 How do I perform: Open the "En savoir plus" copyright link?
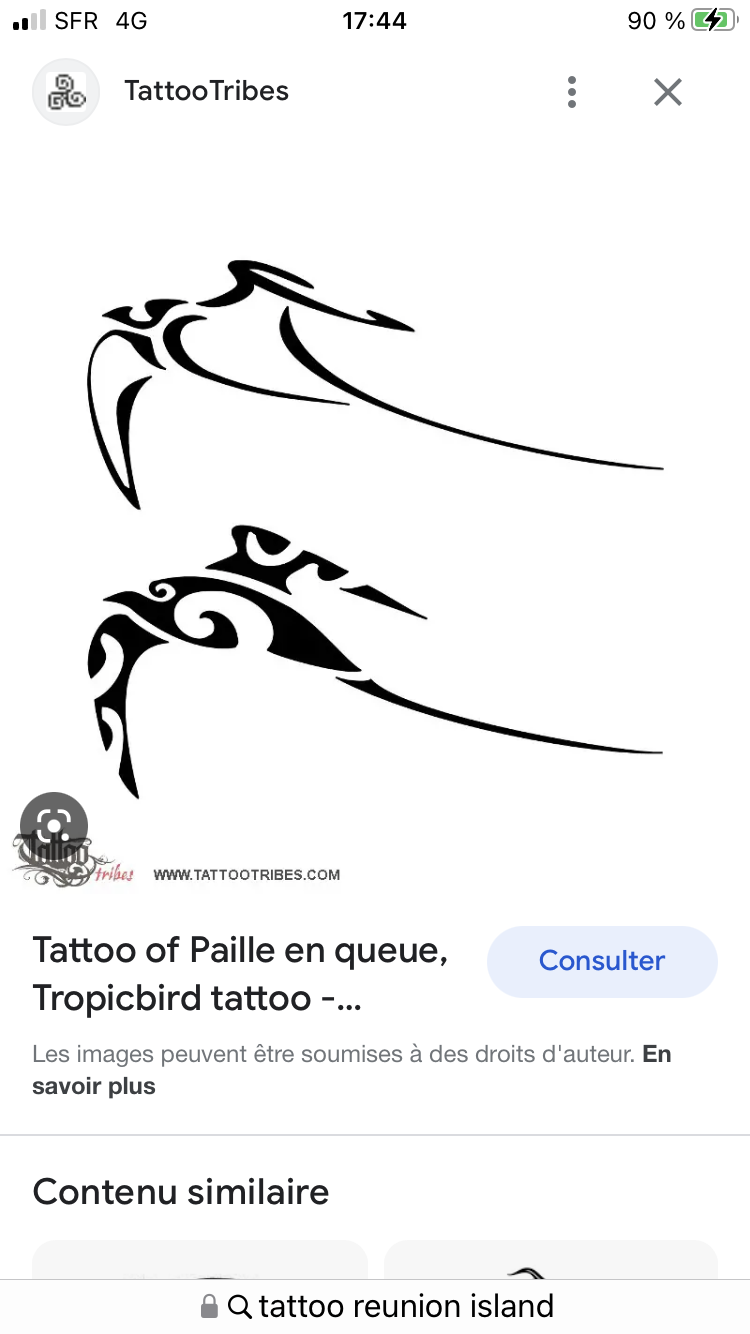coord(94,1086)
